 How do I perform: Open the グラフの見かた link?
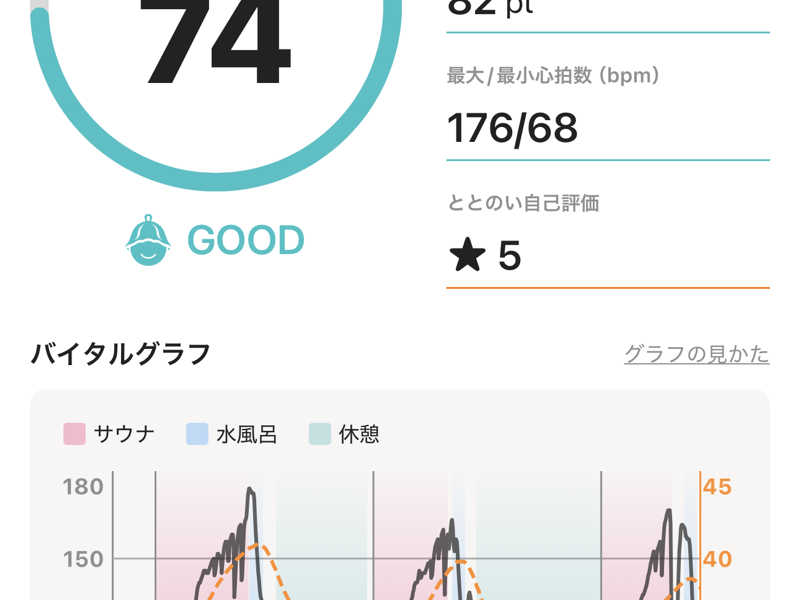point(696,354)
